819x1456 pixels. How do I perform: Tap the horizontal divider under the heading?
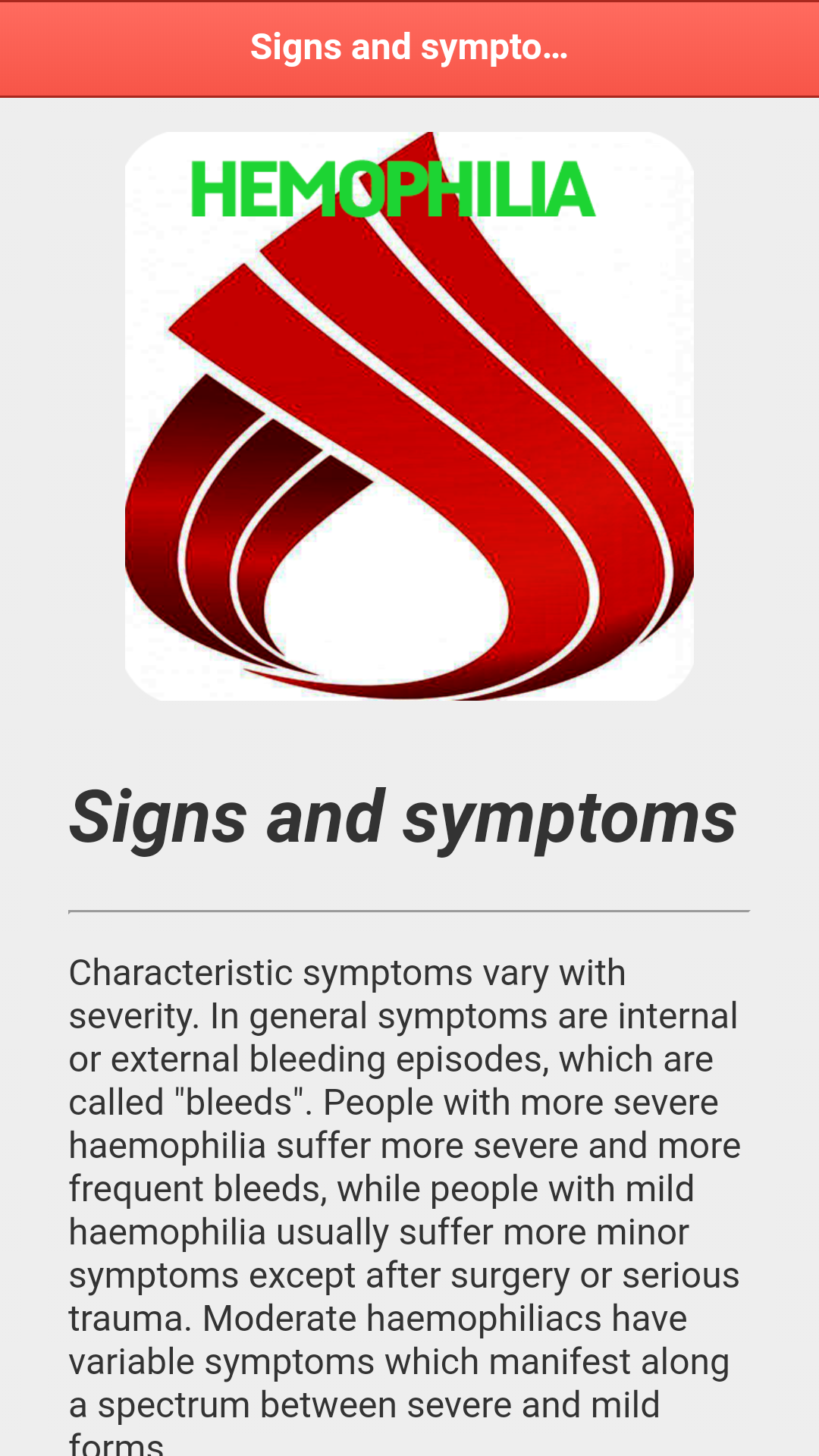[409, 912]
